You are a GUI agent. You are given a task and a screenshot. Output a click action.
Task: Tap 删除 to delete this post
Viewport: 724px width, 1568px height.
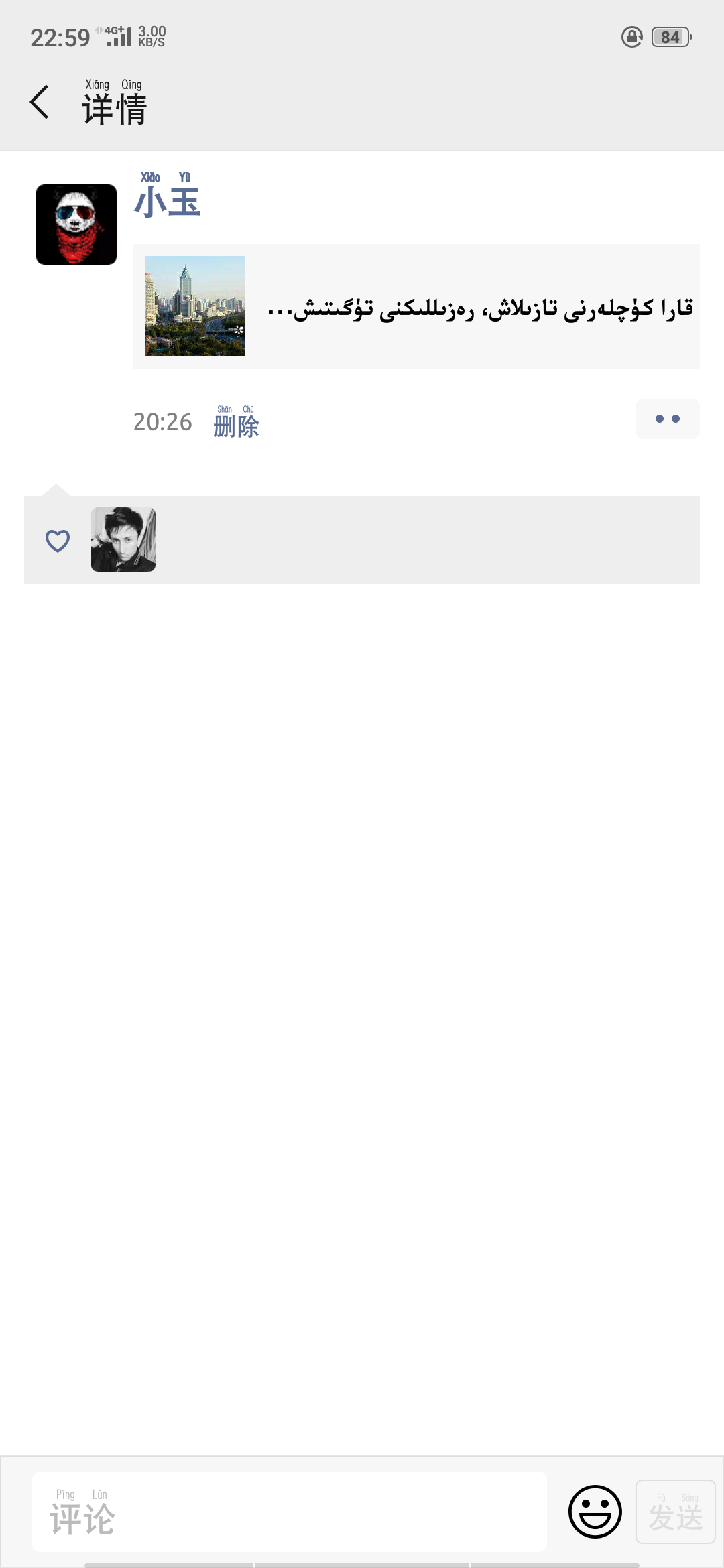[236, 425]
